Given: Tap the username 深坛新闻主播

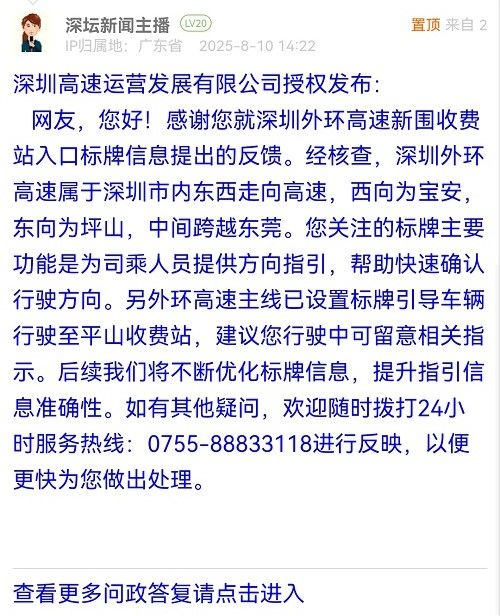Looking at the screenshot, I should 117,26.
